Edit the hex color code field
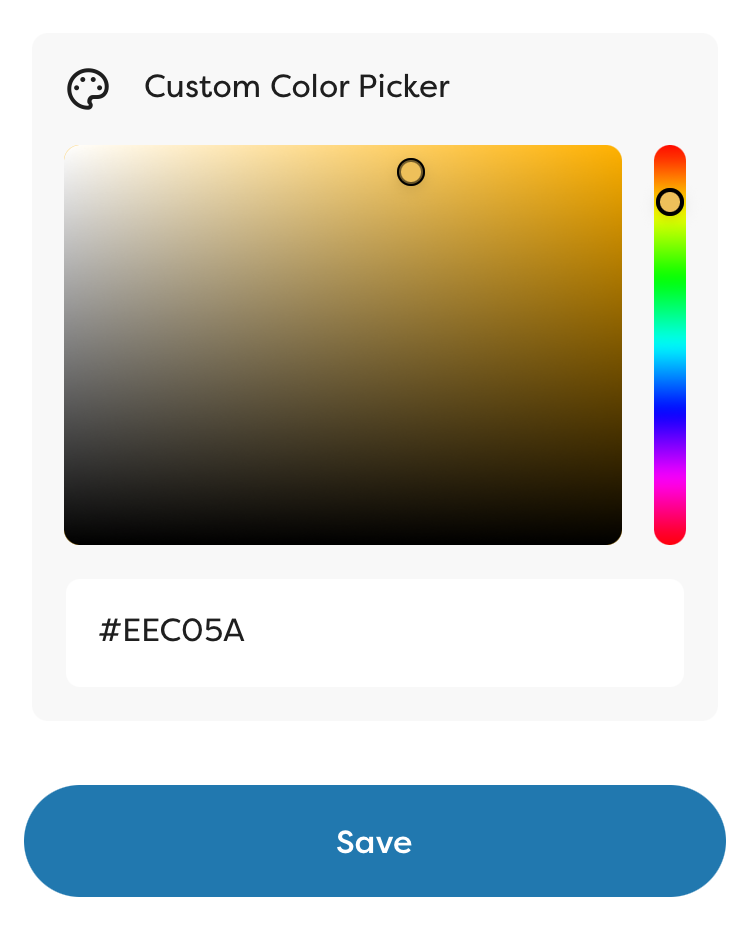This screenshot has height=945, width=750. coord(374,632)
